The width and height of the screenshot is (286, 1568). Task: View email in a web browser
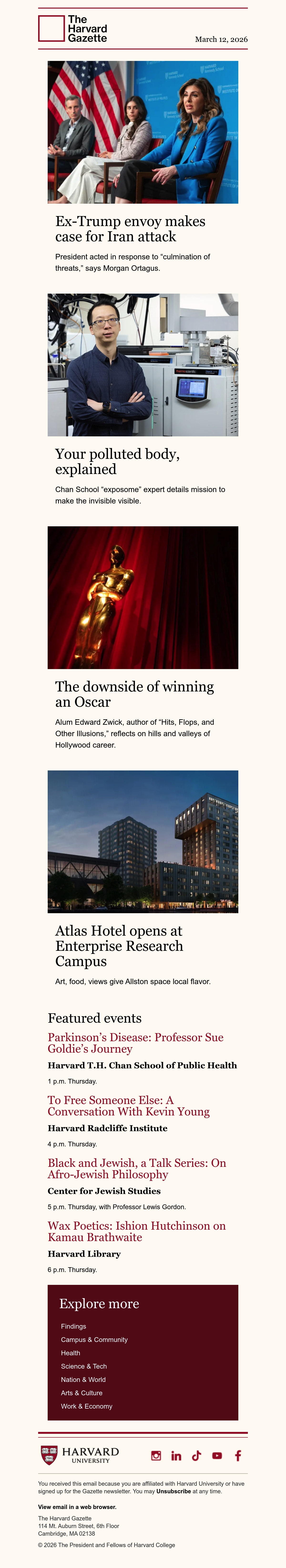pos(77,1507)
